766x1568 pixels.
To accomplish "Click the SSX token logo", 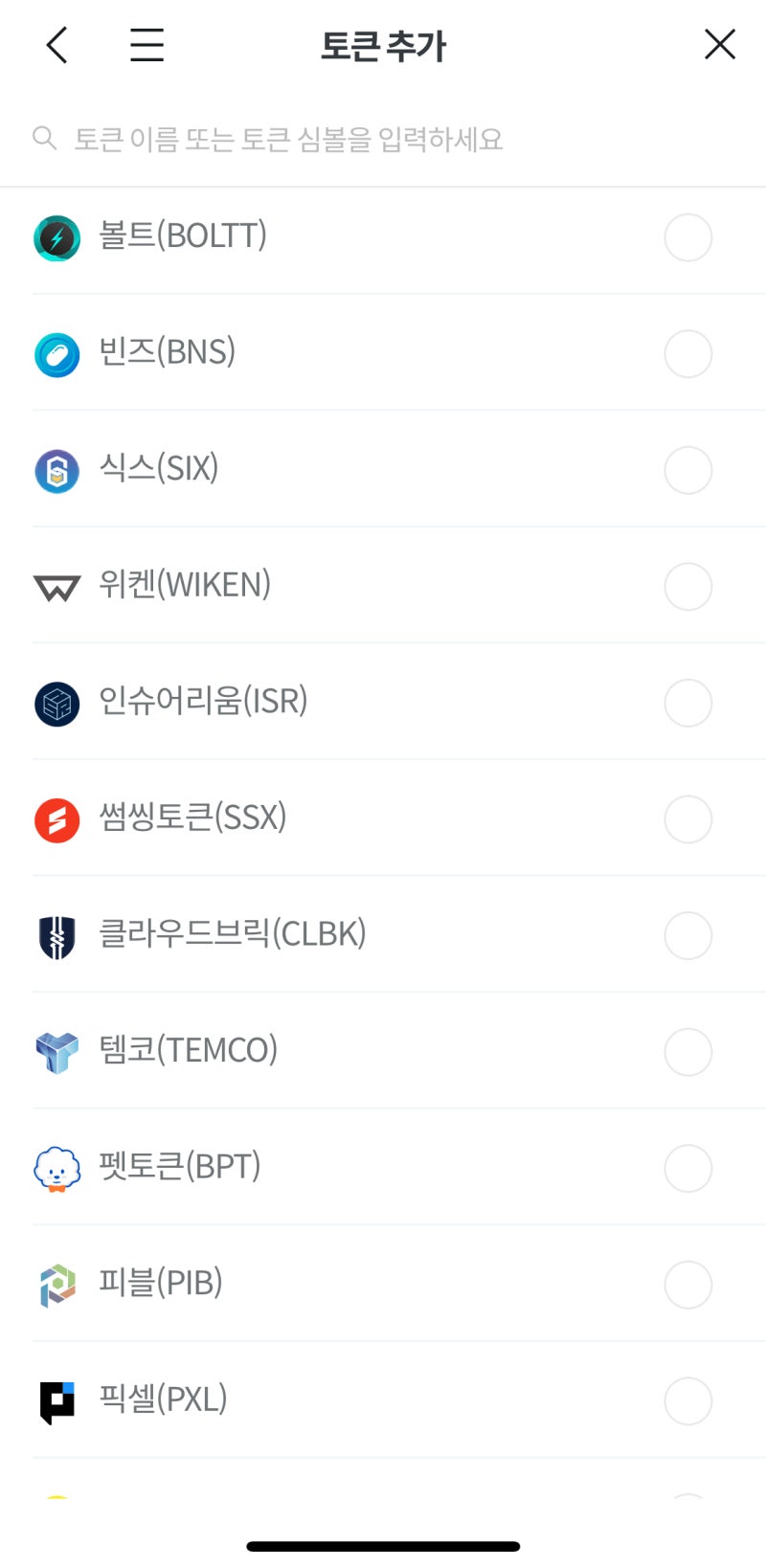I will (x=56, y=819).
